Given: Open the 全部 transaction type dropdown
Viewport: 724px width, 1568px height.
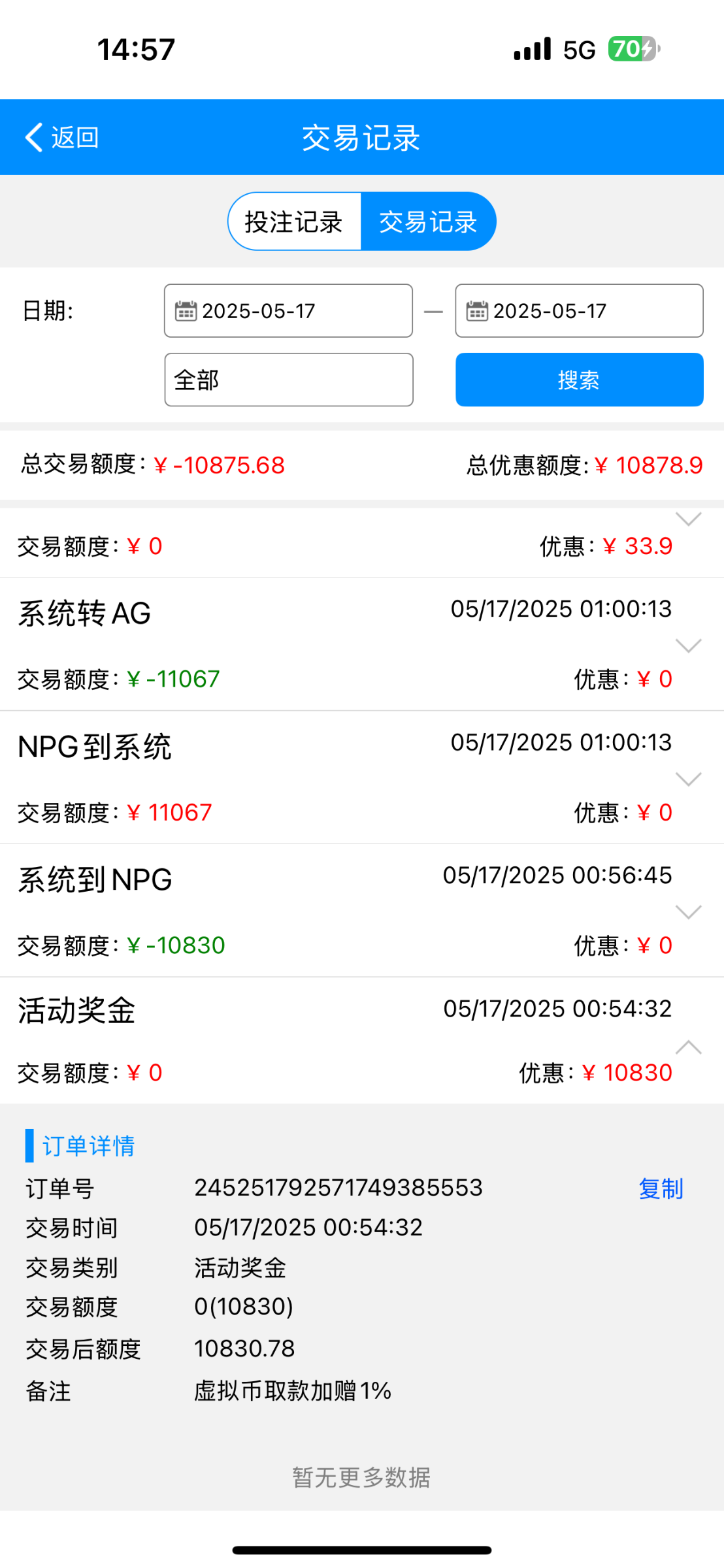Looking at the screenshot, I should click(x=288, y=380).
